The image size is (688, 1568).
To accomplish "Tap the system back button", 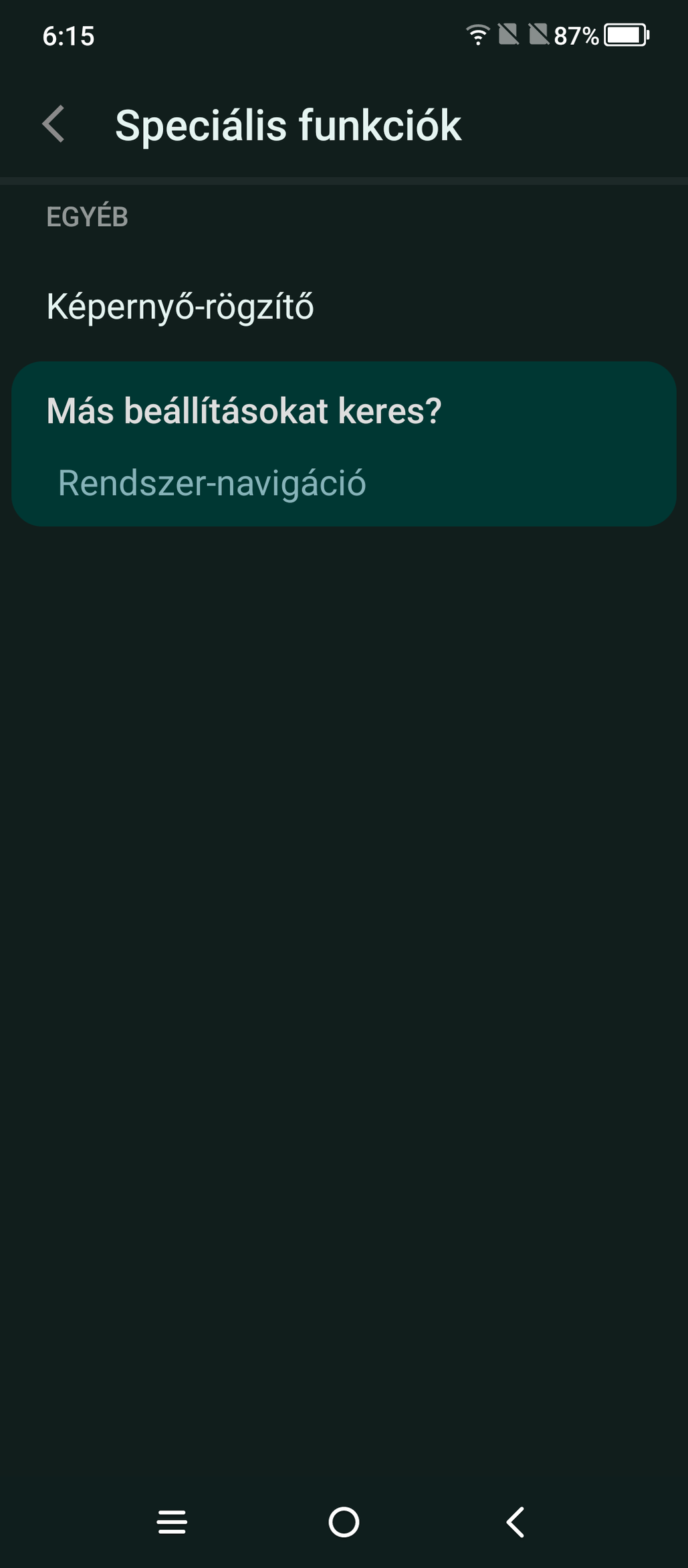I will 515,1523.
